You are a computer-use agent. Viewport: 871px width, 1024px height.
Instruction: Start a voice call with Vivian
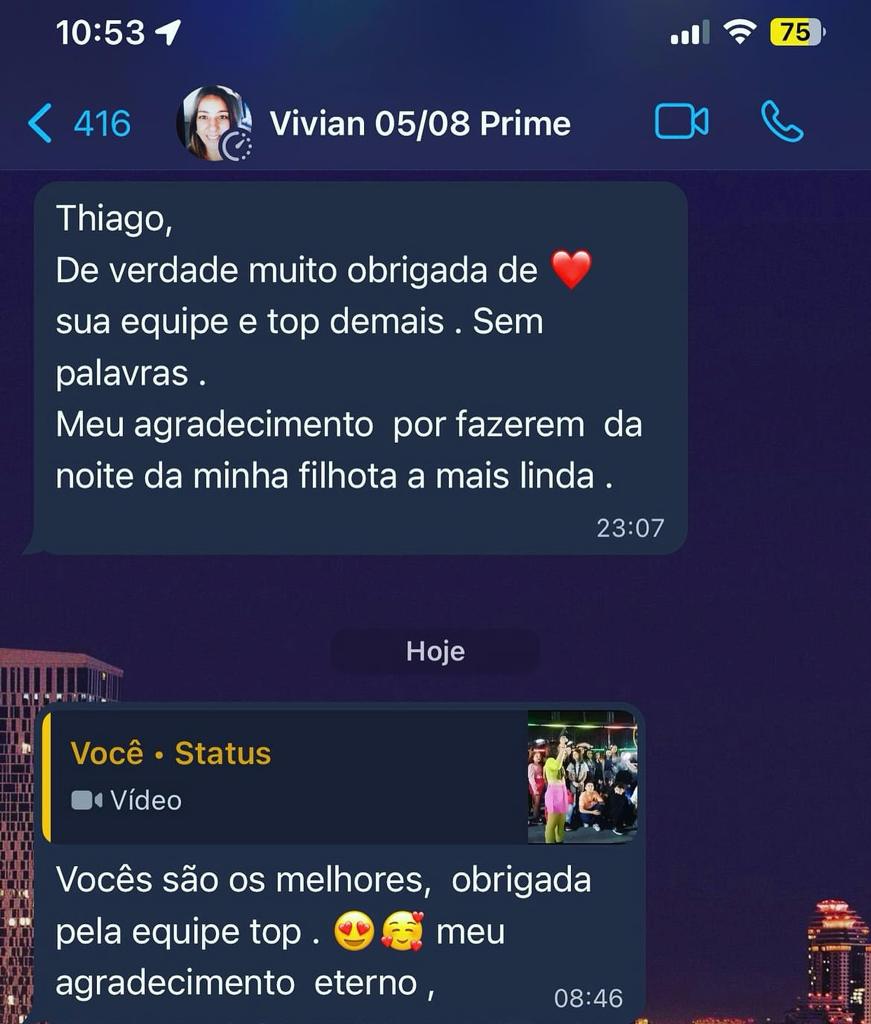tap(781, 122)
